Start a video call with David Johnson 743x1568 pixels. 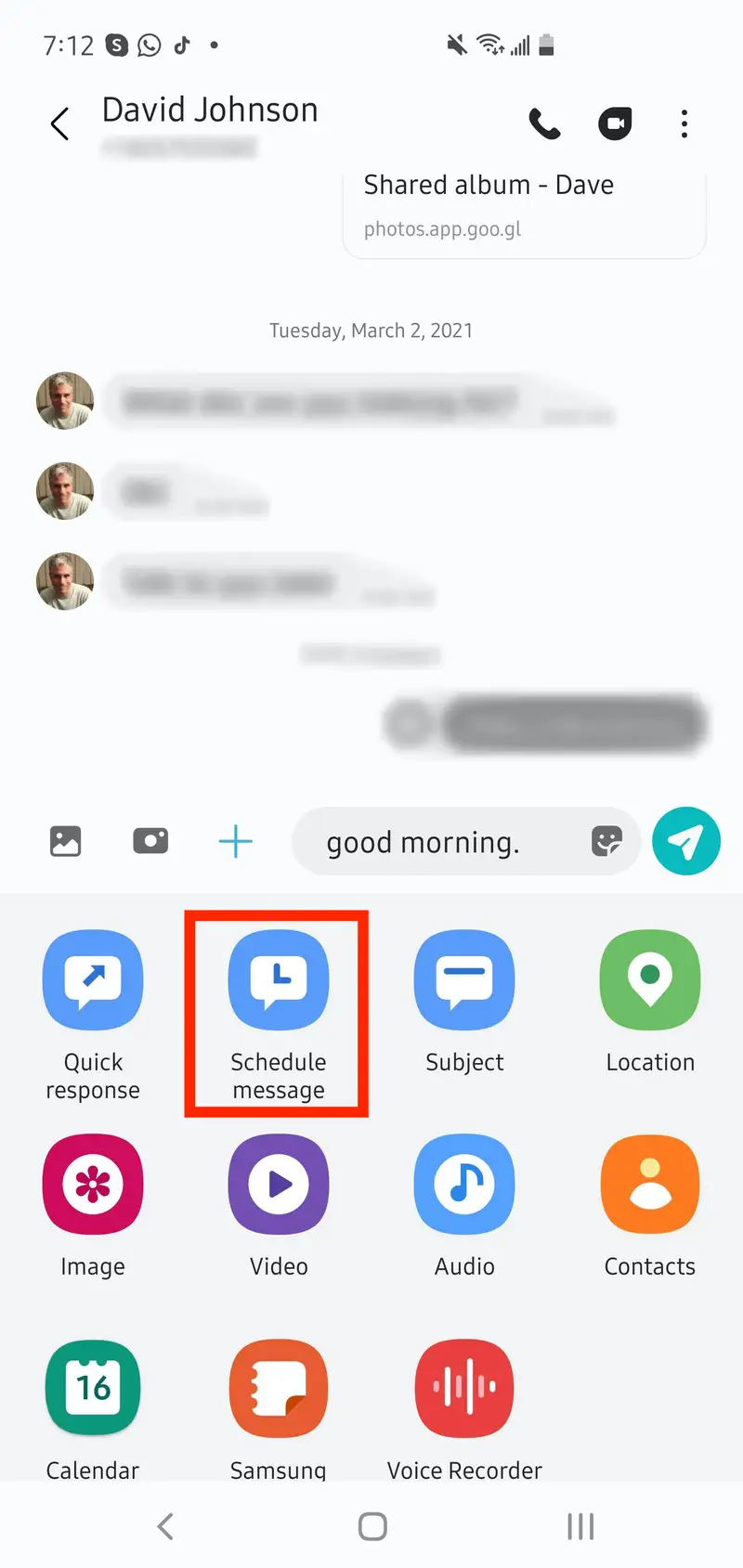pyautogui.click(x=615, y=123)
